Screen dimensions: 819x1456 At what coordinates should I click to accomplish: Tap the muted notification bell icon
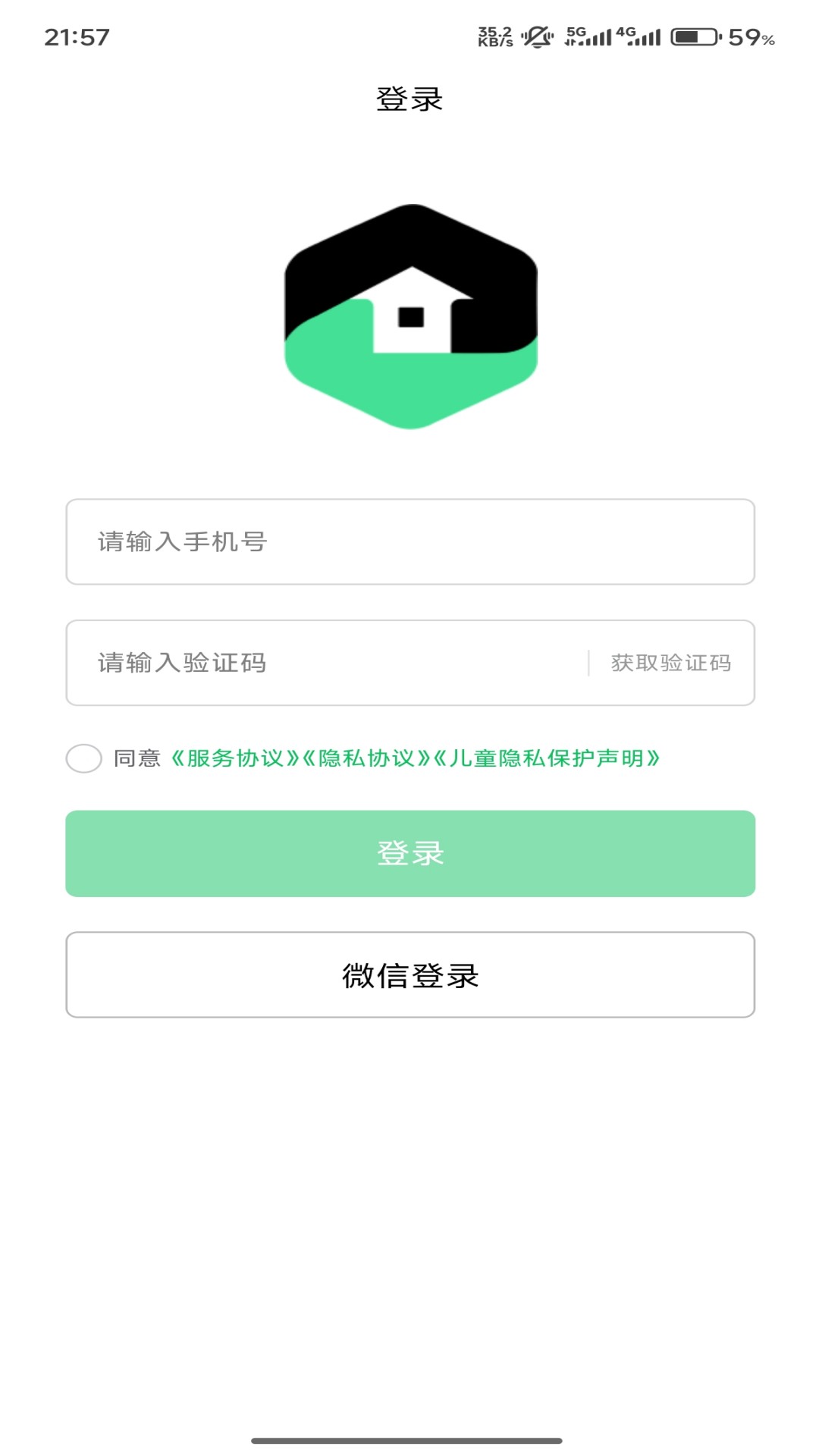535,36
